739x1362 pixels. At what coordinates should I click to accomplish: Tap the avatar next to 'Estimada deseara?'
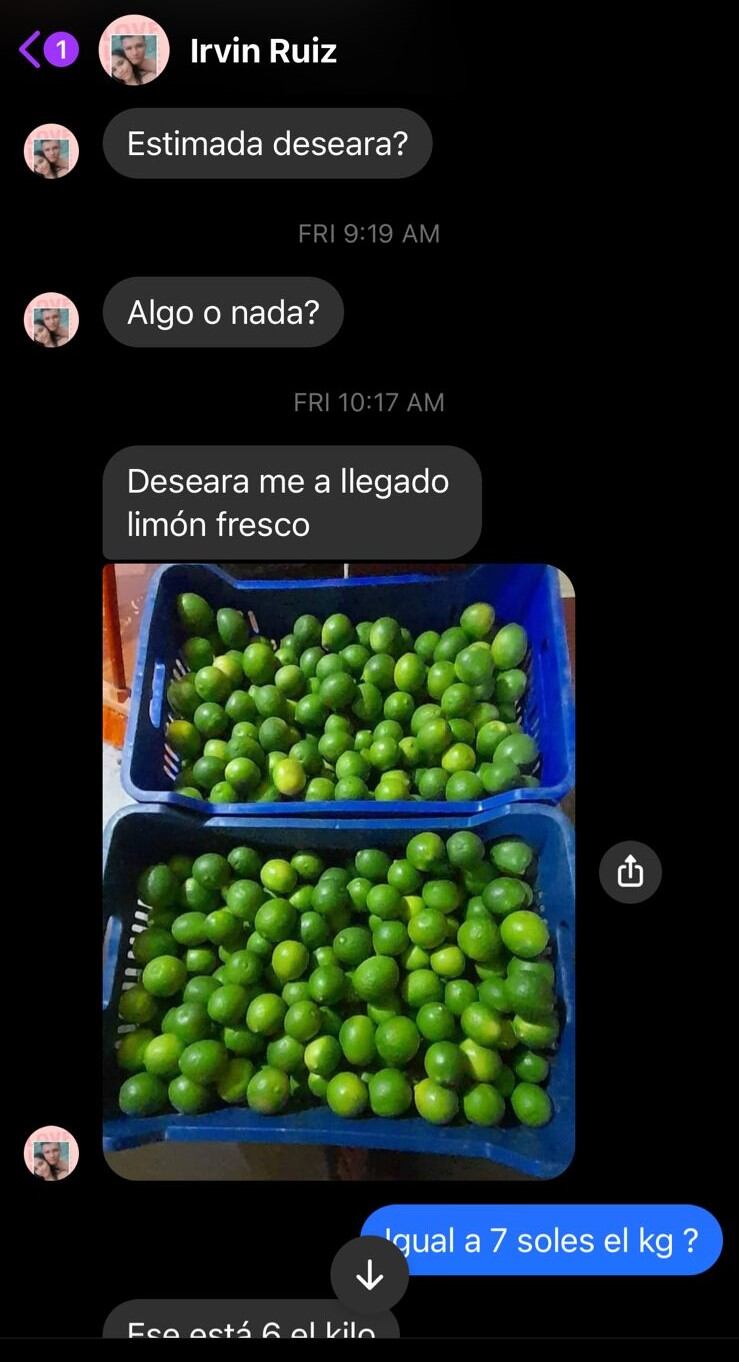pyautogui.click(x=50, y=150)
